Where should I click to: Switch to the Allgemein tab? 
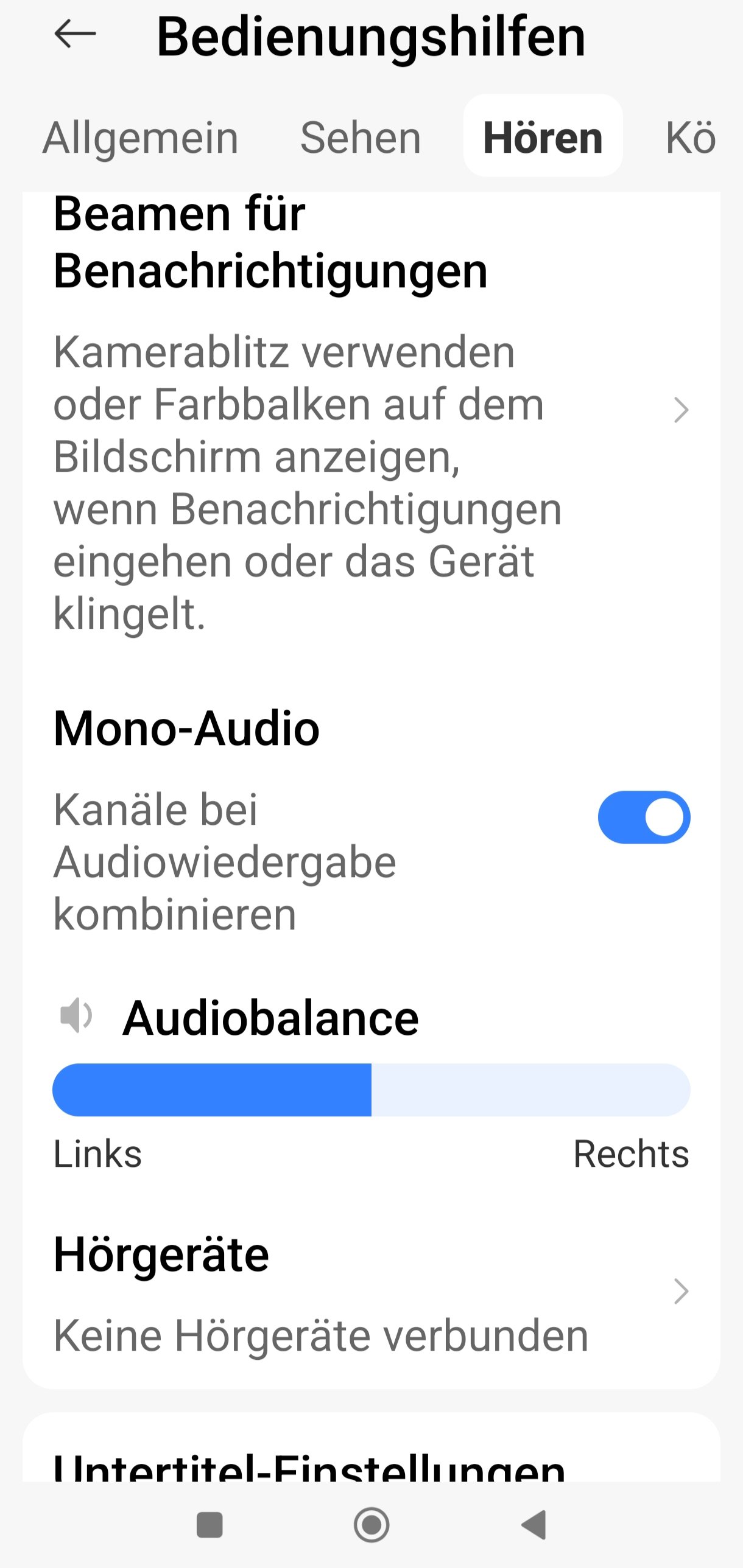click(x=141, y=138)
